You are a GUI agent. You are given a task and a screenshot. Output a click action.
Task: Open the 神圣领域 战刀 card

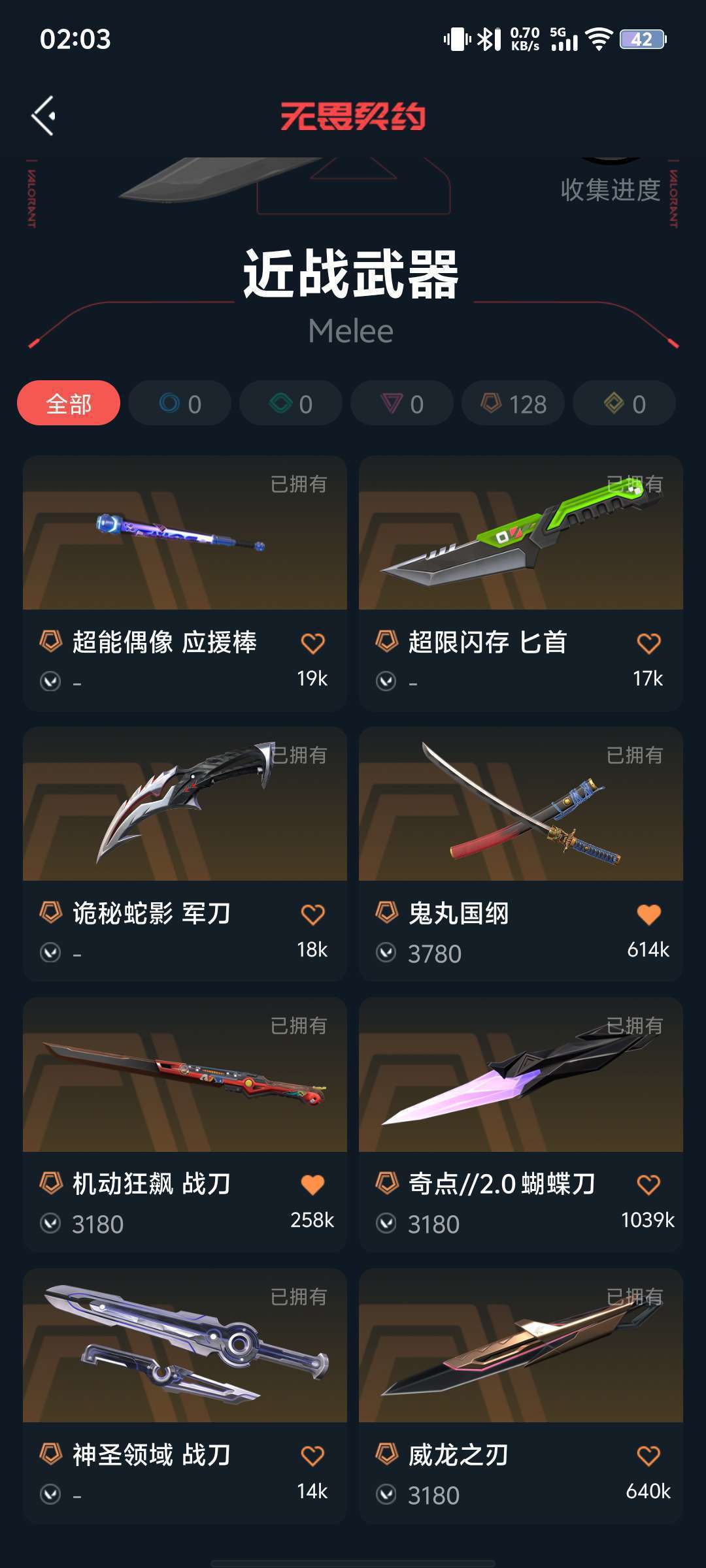coord(185,1396)
